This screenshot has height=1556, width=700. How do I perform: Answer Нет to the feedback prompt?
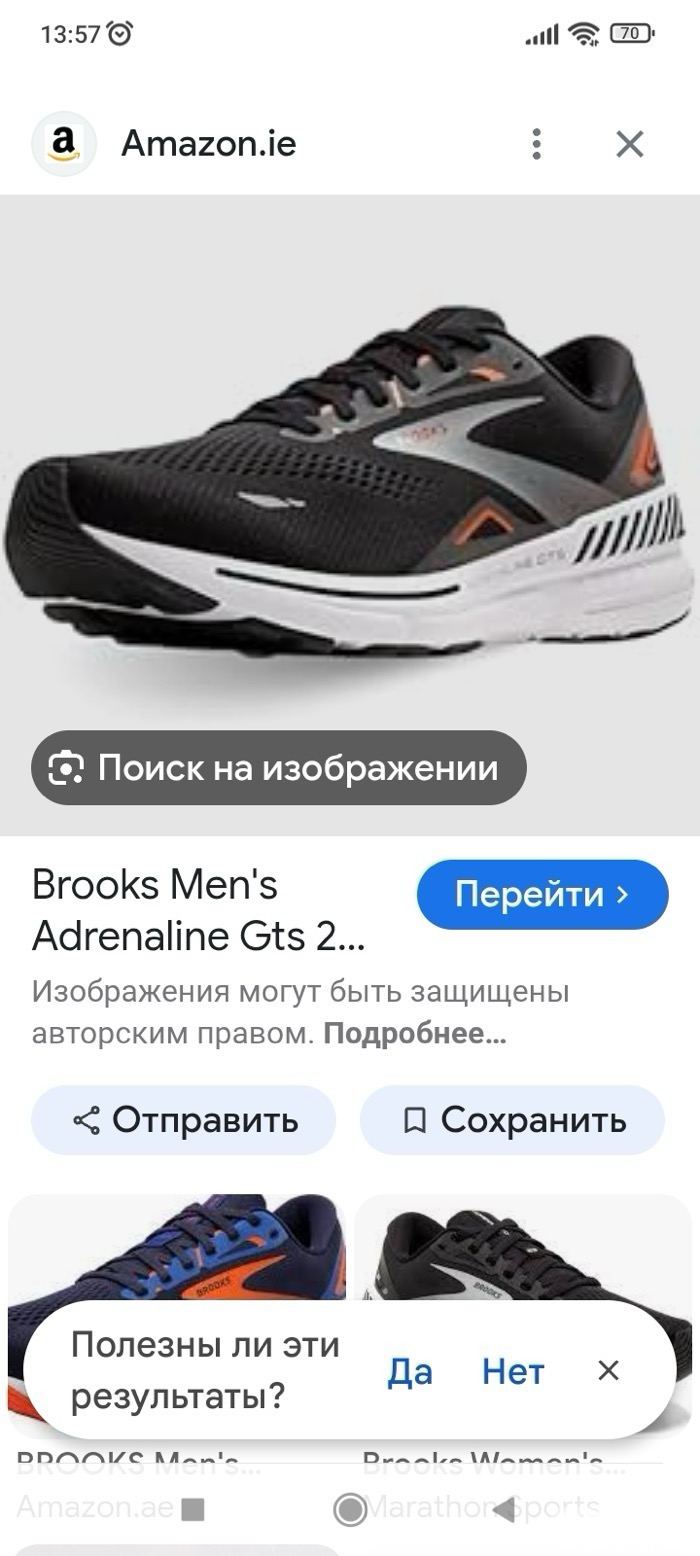tap(513, 1371)
